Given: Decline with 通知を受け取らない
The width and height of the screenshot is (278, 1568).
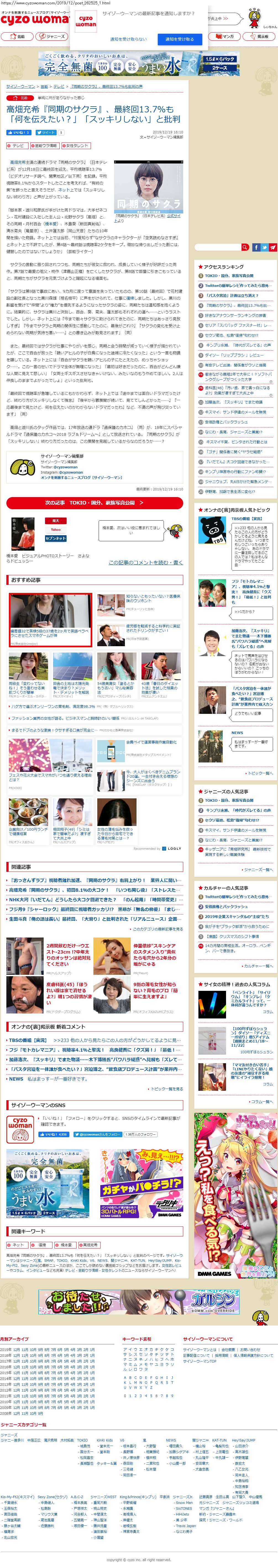Looking at the screenshot, I should (128, 39).
